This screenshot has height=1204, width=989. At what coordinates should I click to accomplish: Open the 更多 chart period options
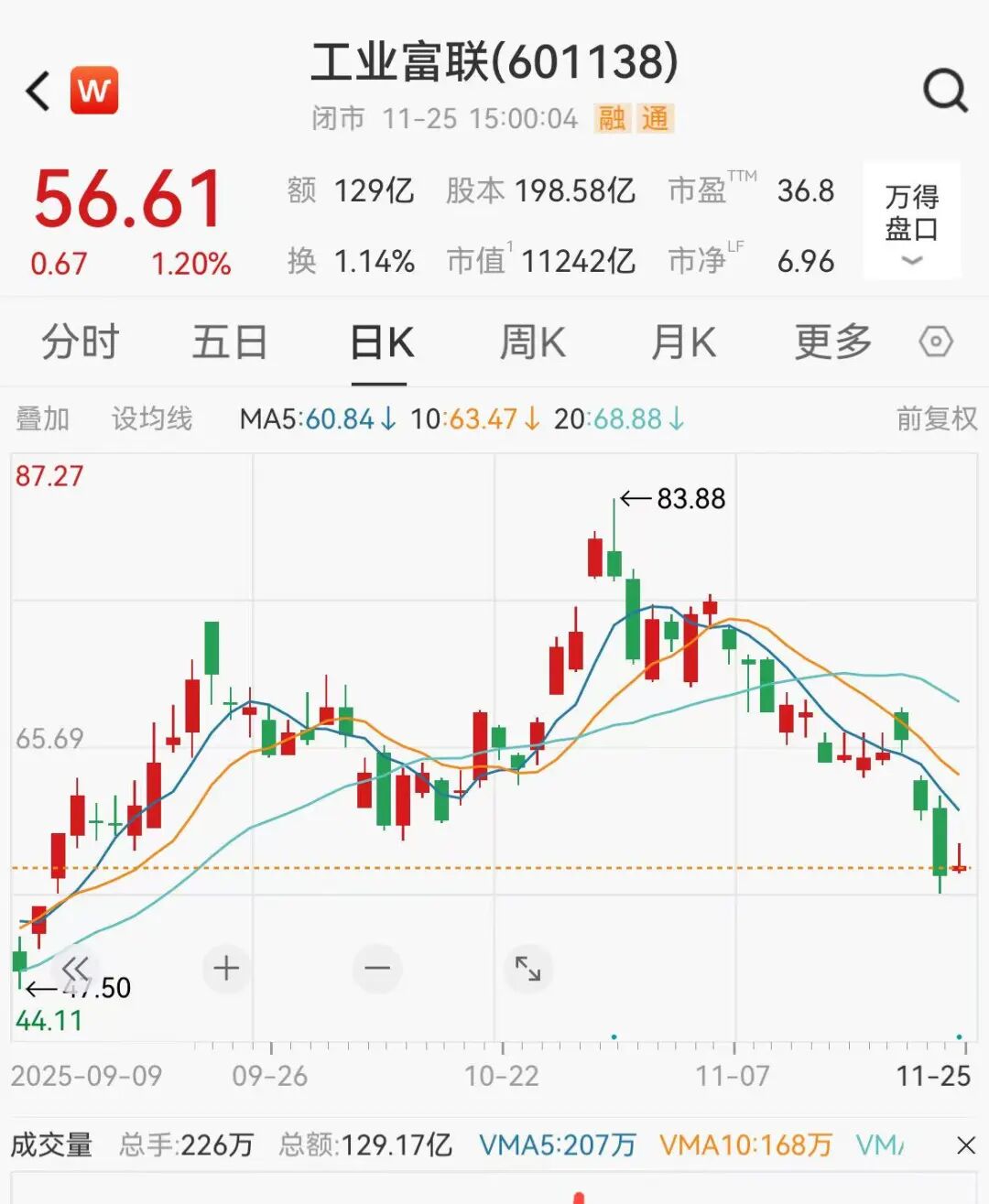coord(832,342)
